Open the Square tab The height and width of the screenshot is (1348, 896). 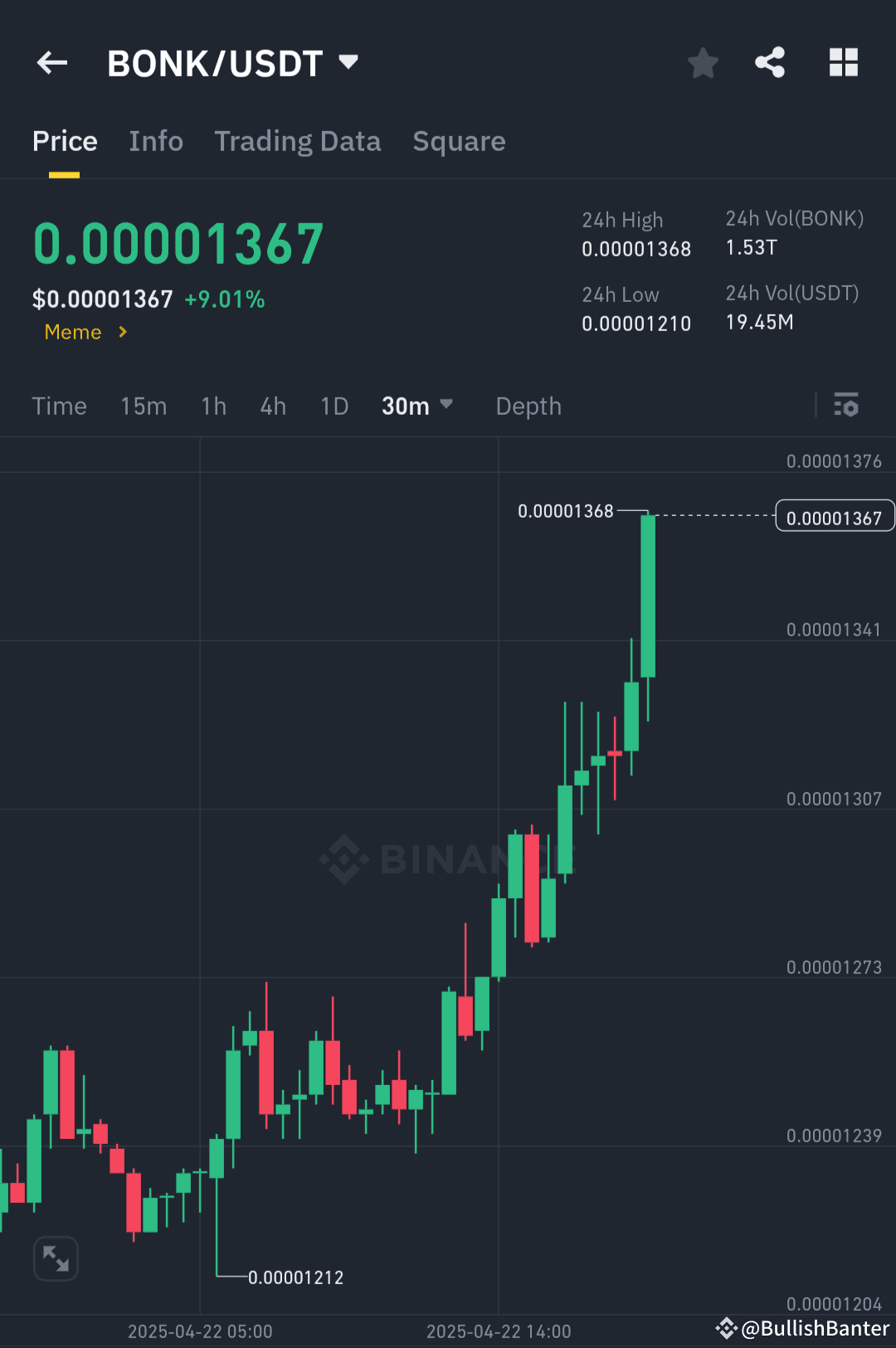[x=459, y=141]
